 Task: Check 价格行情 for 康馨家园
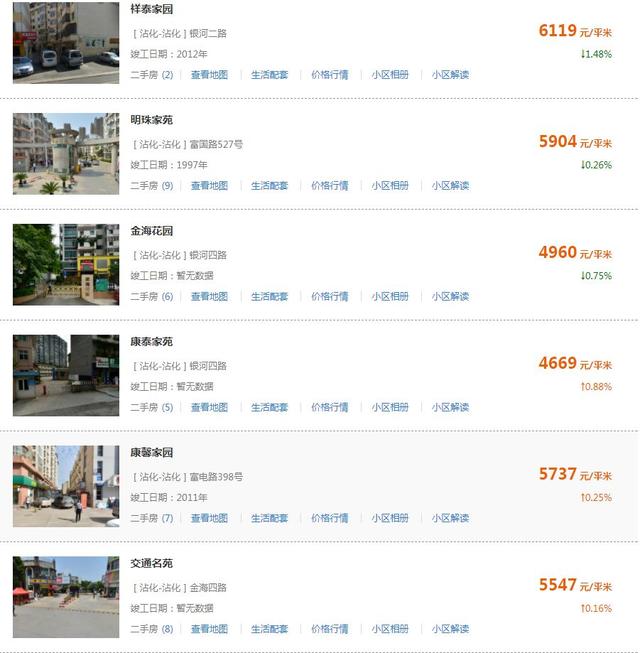click(x=329, y=519)
